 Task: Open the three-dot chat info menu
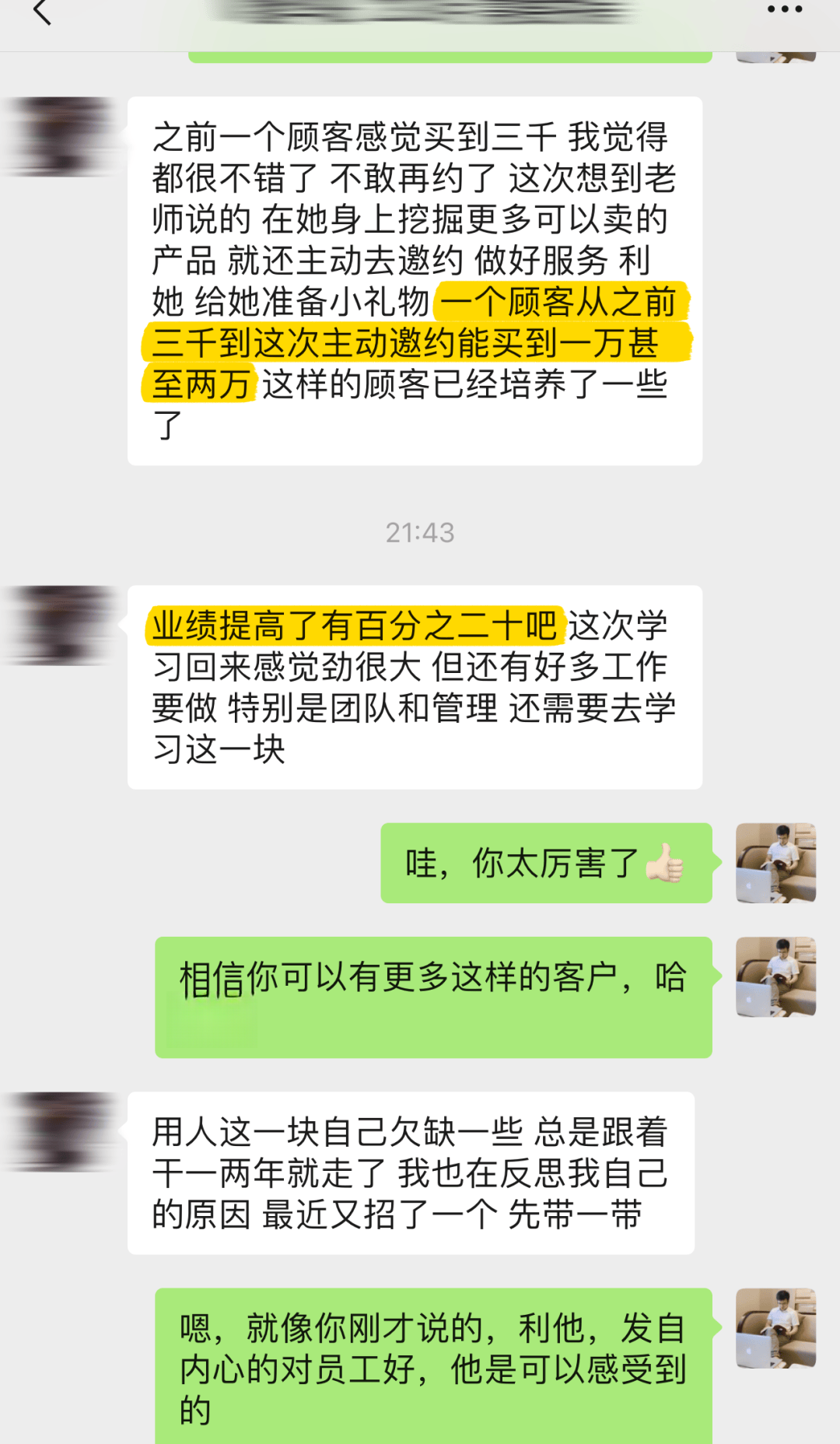[784, 9]
